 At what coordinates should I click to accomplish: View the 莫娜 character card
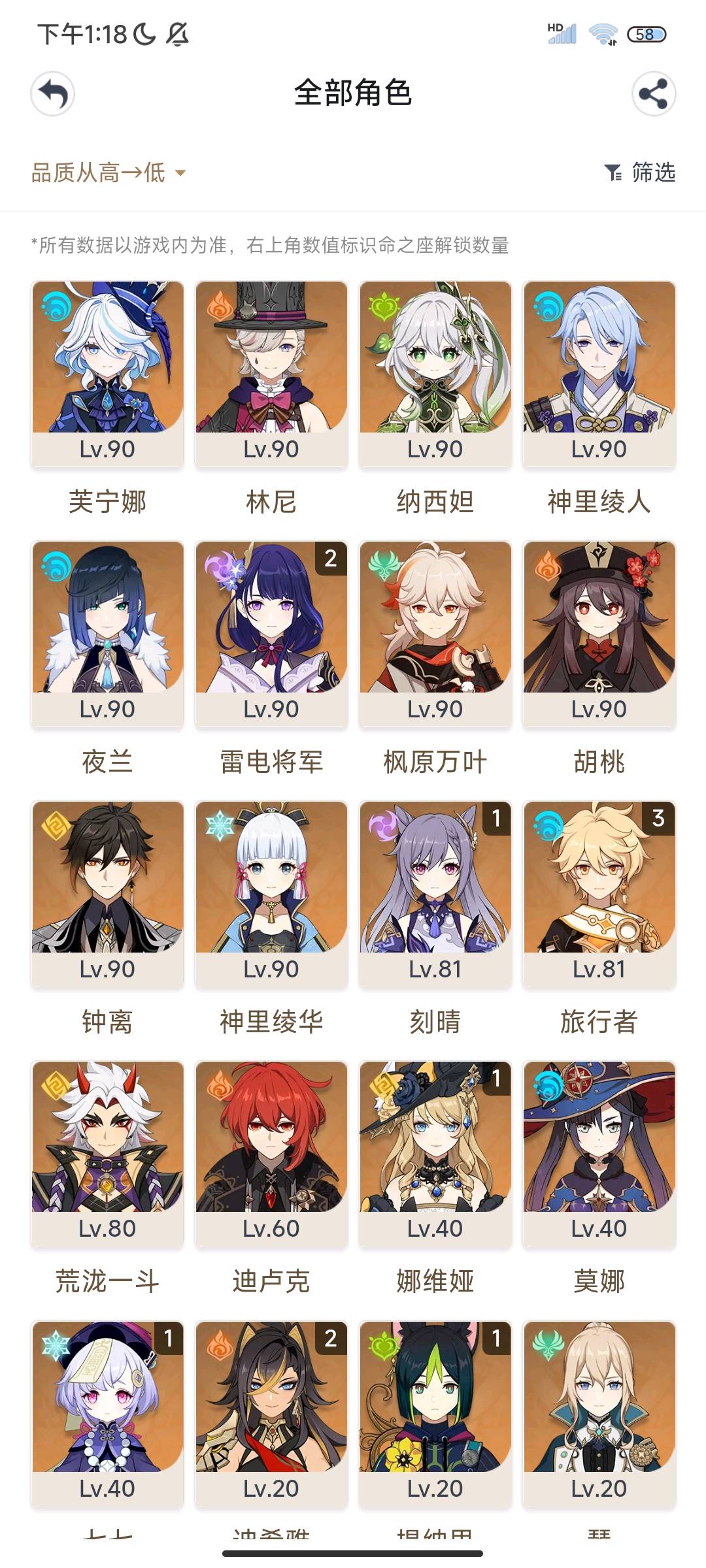599,1153
